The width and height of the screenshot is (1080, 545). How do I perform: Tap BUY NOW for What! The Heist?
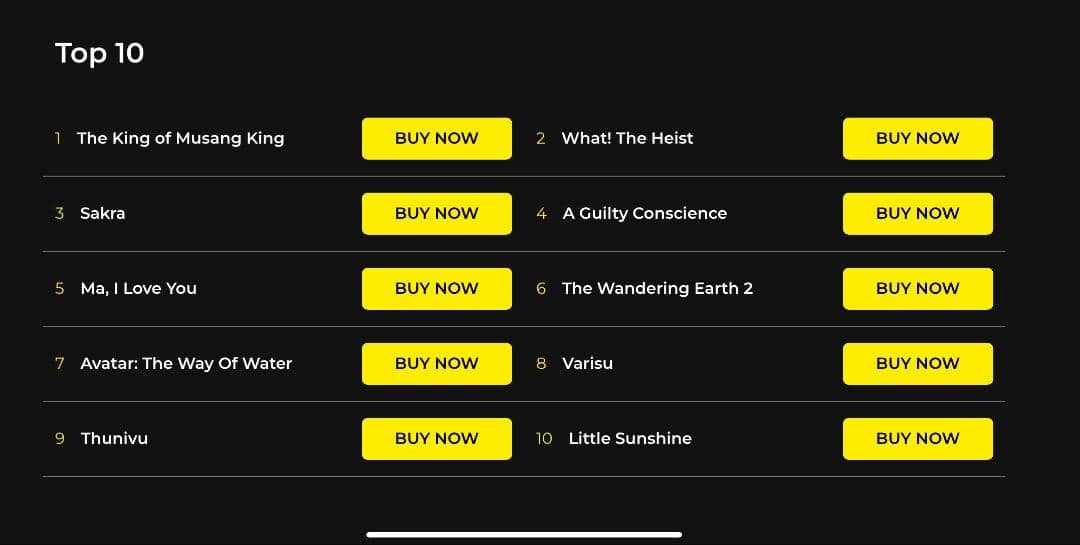pyautogui.click(x=917, y=138)
